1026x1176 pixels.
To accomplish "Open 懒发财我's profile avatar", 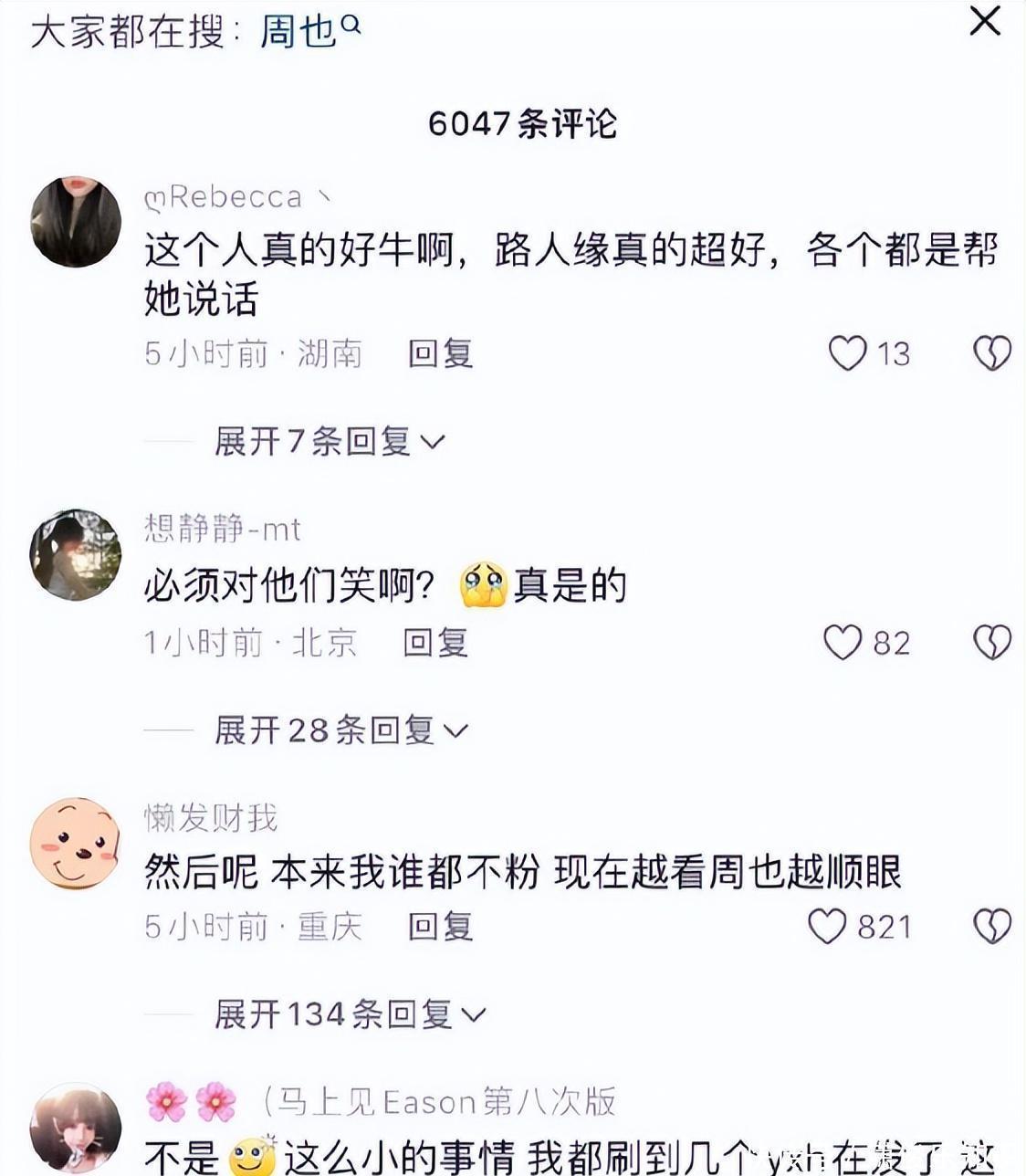I will [76, 844].
